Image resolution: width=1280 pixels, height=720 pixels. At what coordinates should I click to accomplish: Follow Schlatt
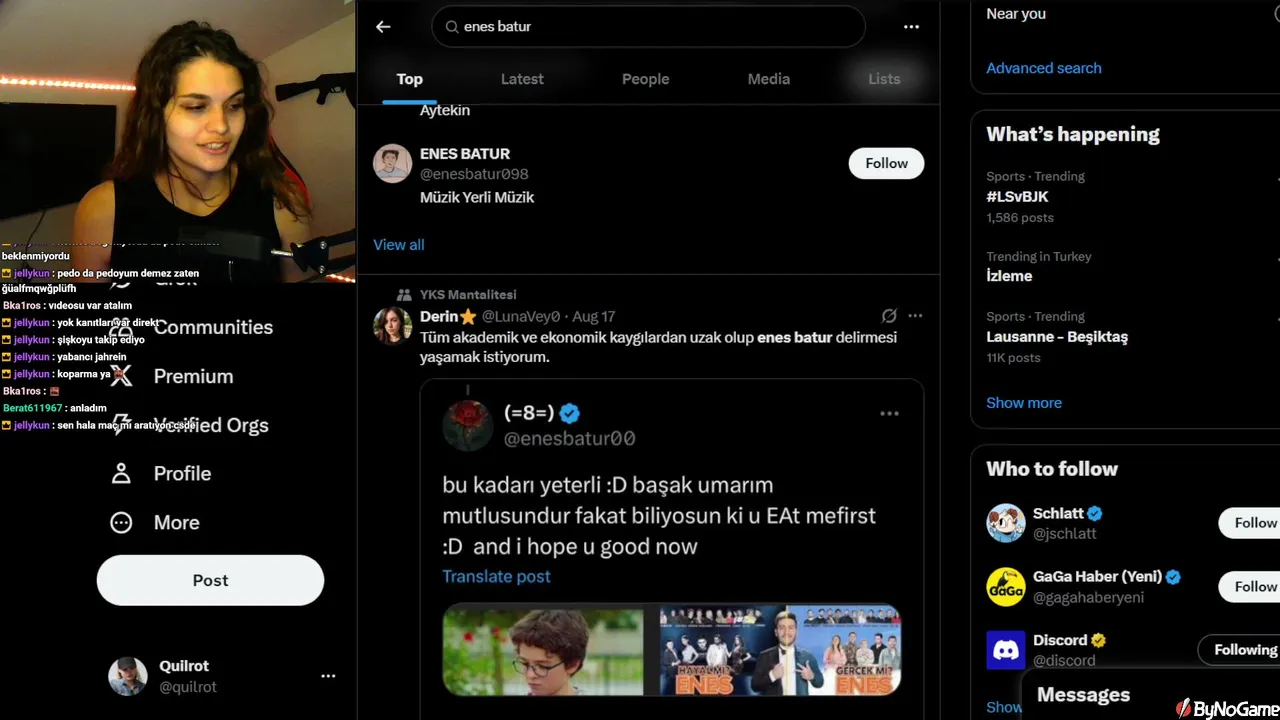[x=1254, y=523]
